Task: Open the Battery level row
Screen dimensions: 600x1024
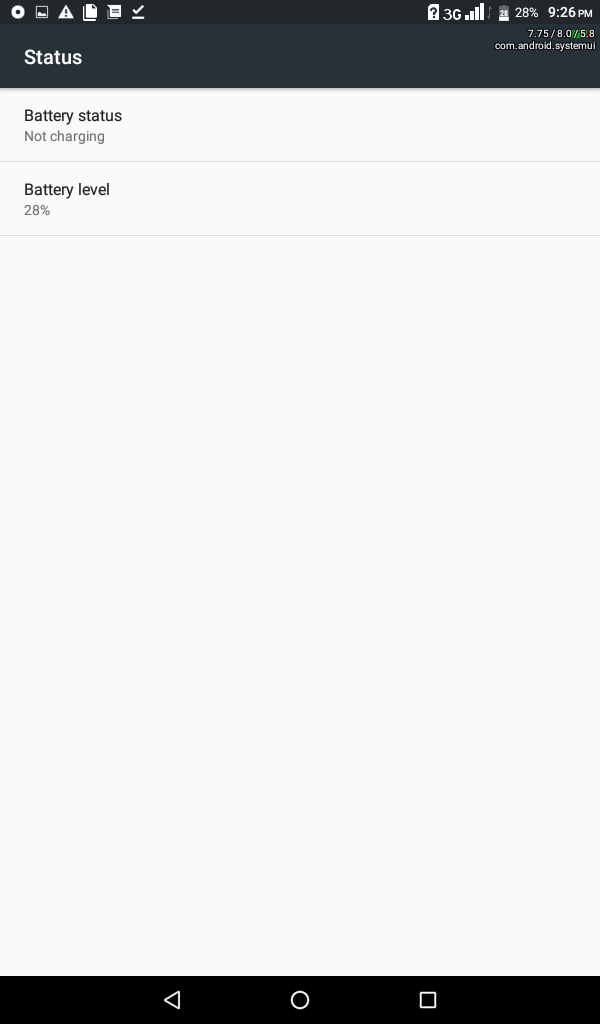Action: coord(300,199)
